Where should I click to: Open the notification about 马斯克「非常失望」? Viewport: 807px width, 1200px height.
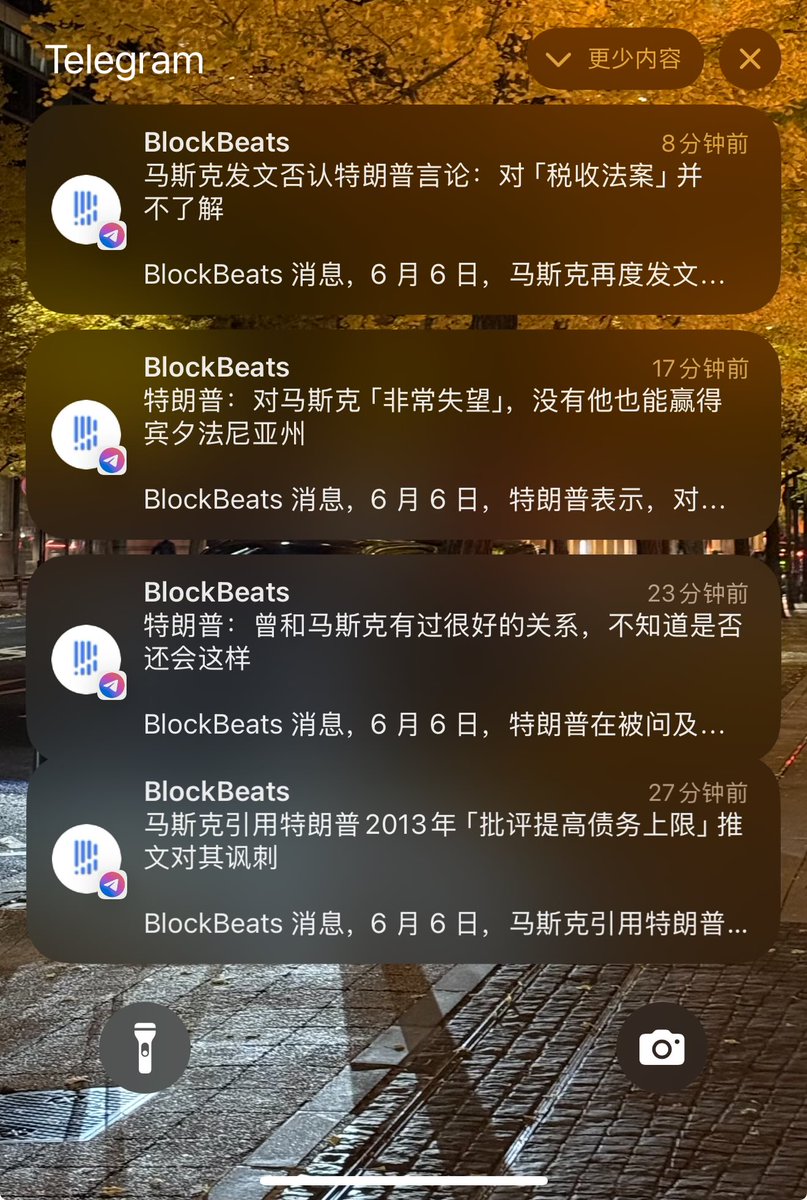403,435
